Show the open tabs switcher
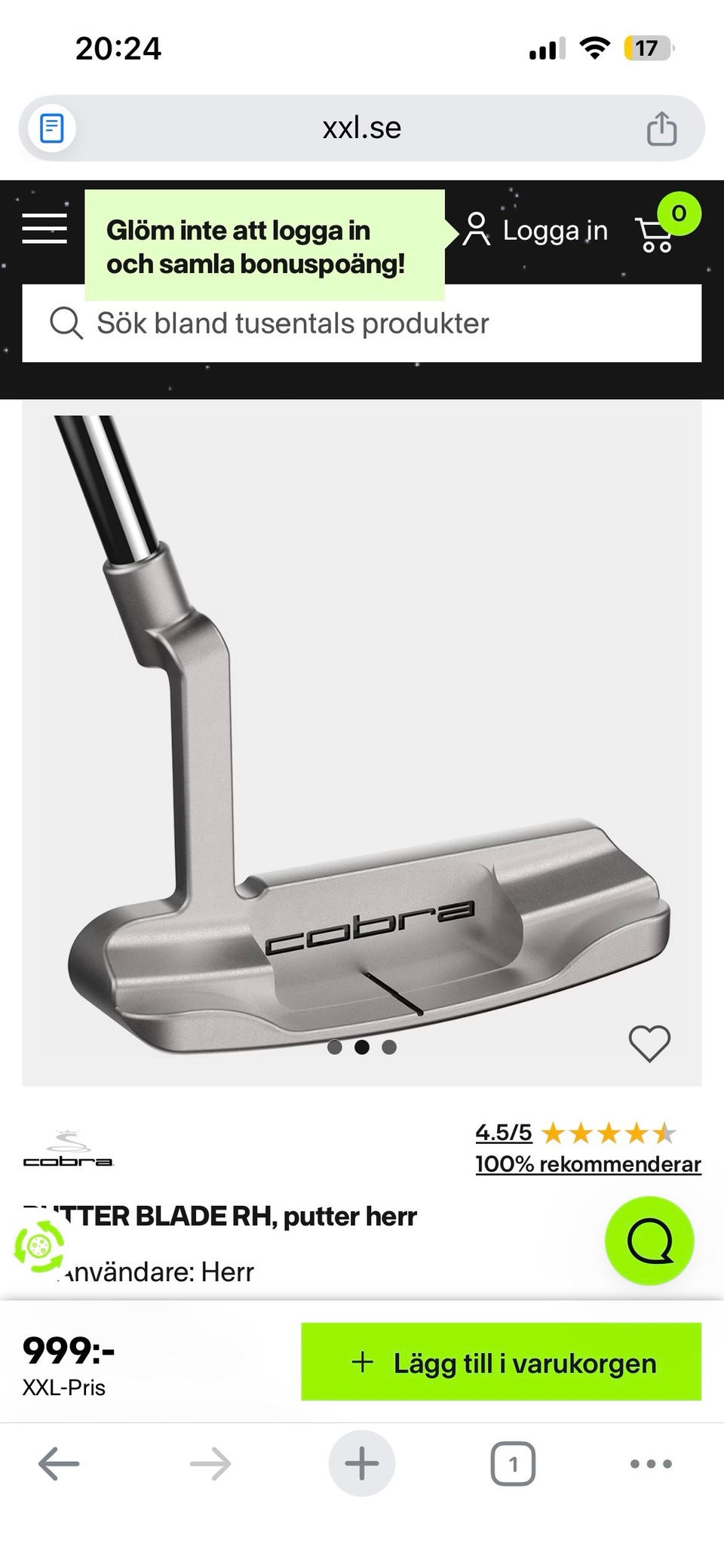The height and width of the screenshot is (1568, 724). [513, 1465]
